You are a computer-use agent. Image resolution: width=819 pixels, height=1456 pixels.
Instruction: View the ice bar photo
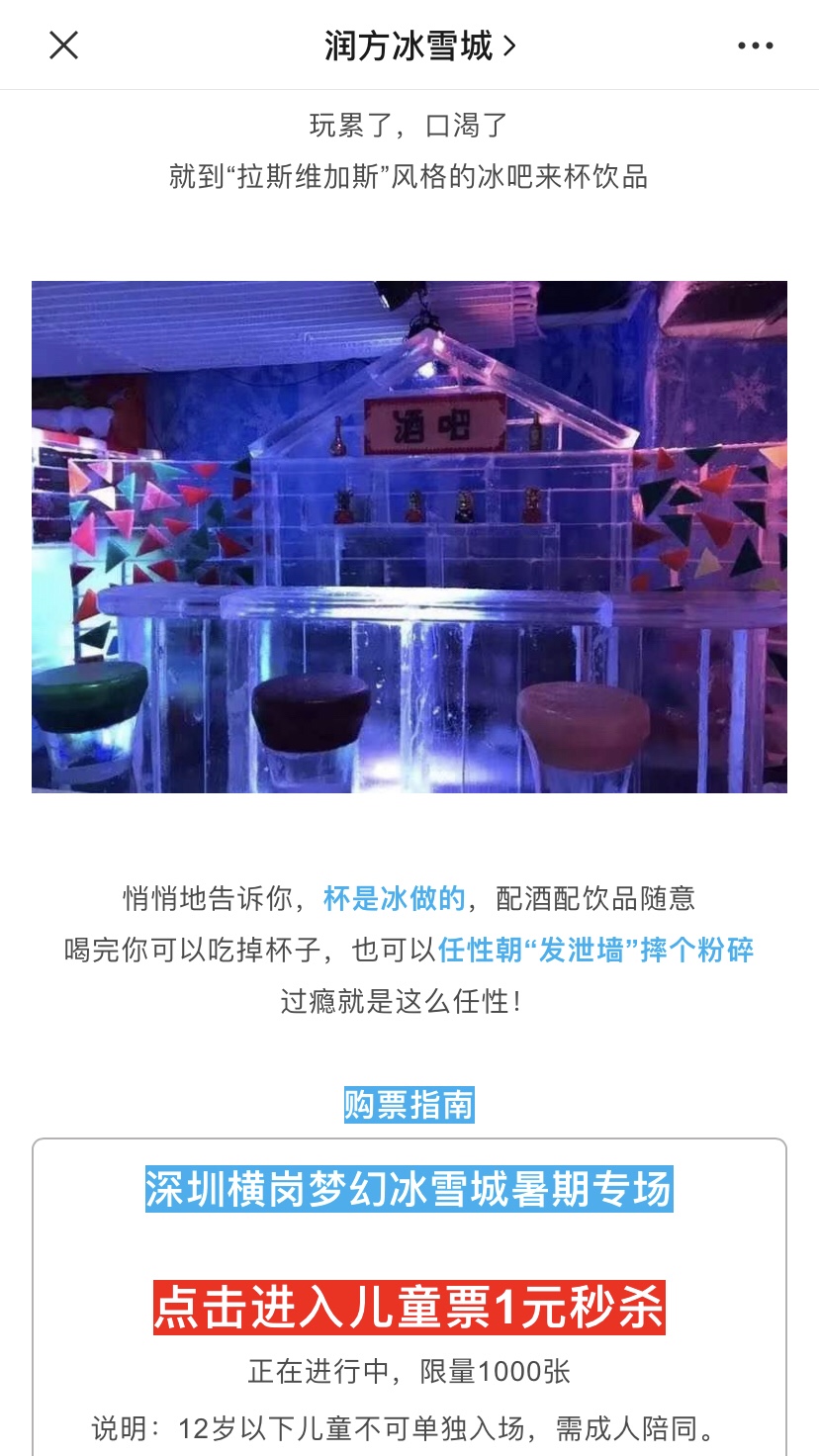[409, 536]
